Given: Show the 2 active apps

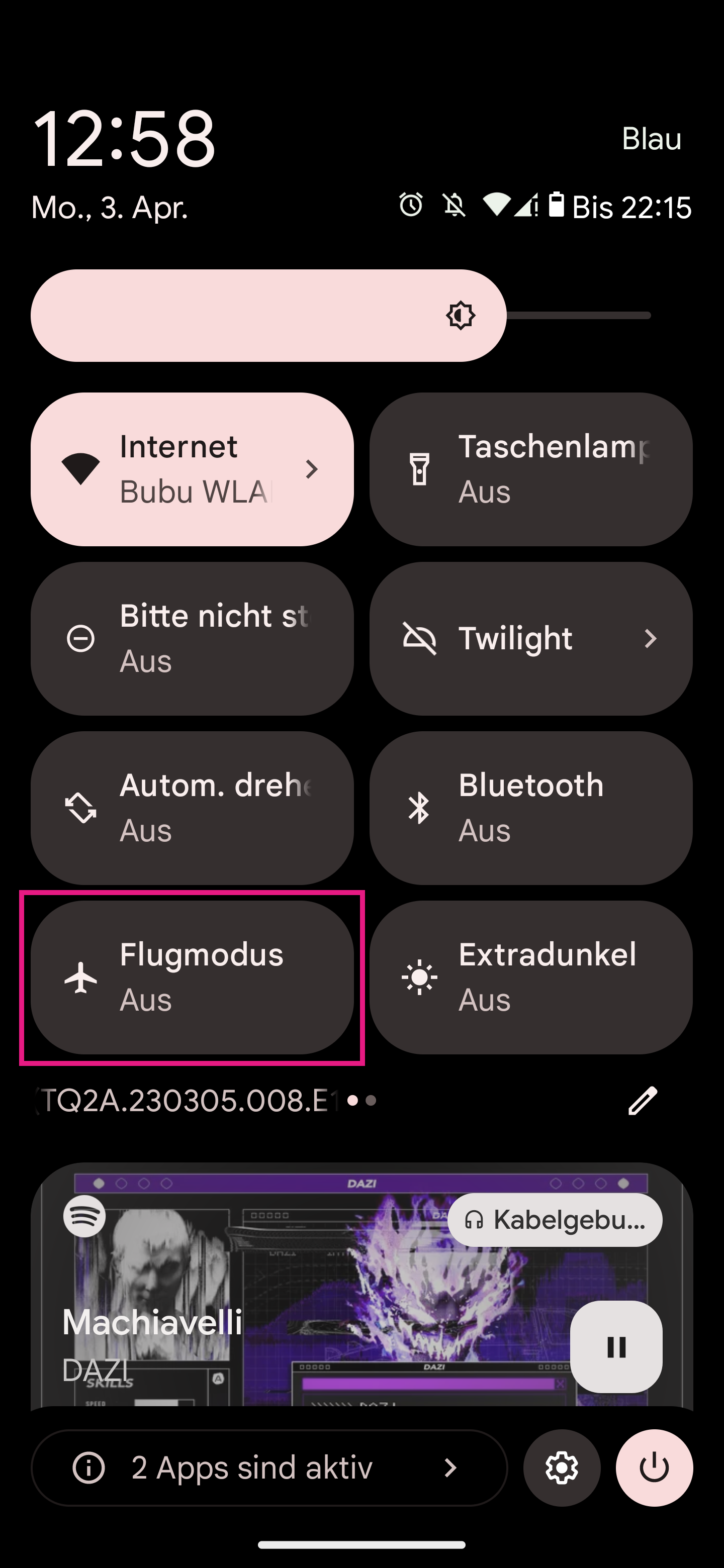Looking at the screenshot, I should coord(268,1467).
